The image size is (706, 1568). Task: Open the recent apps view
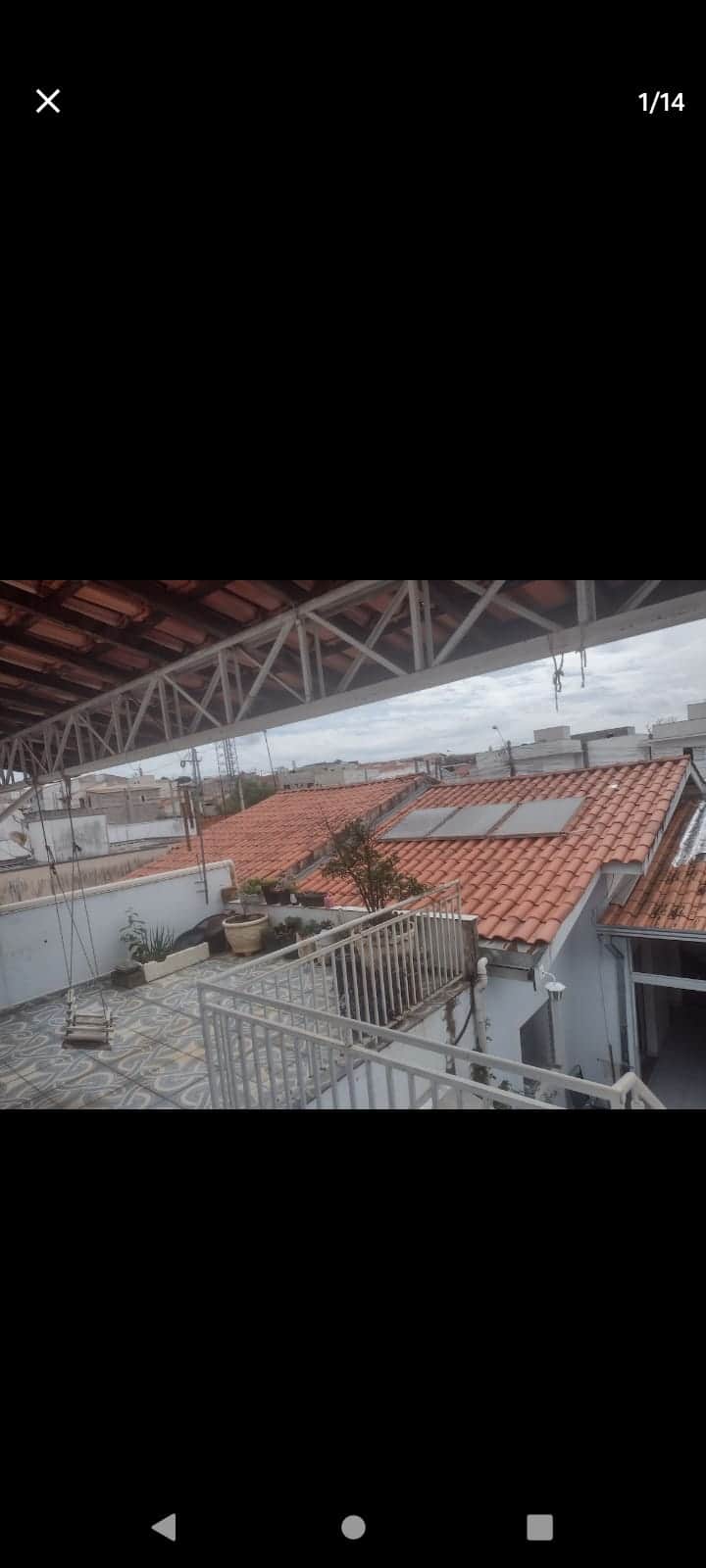[x=539, y=1527]
